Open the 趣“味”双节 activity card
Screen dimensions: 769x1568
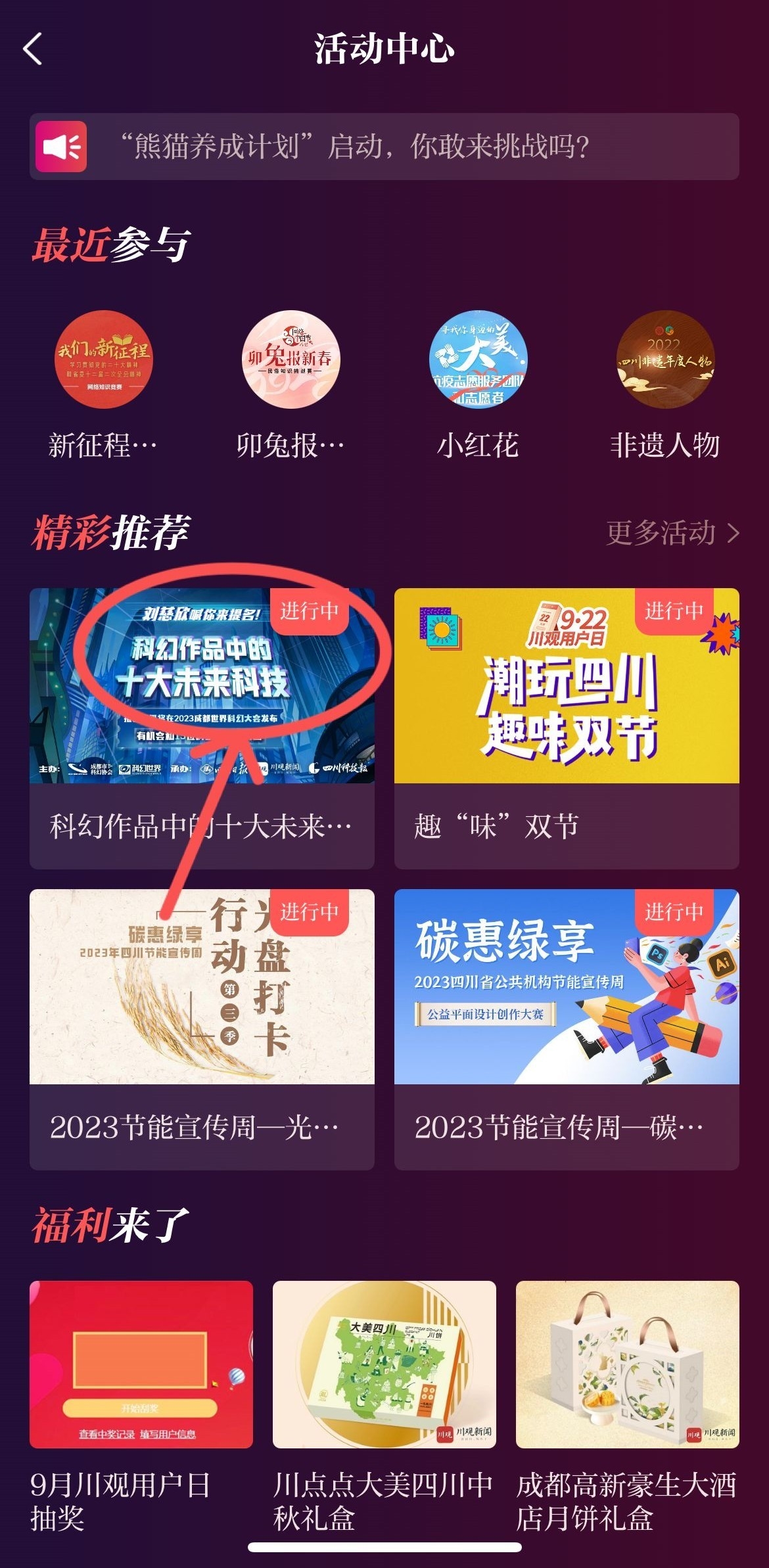tap(567, 727)
